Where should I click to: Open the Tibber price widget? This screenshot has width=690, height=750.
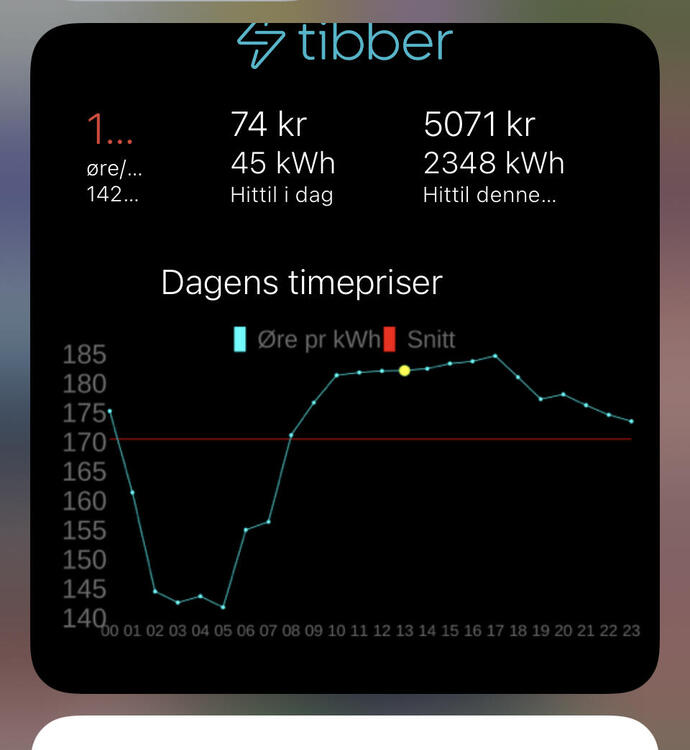(344, 360)
